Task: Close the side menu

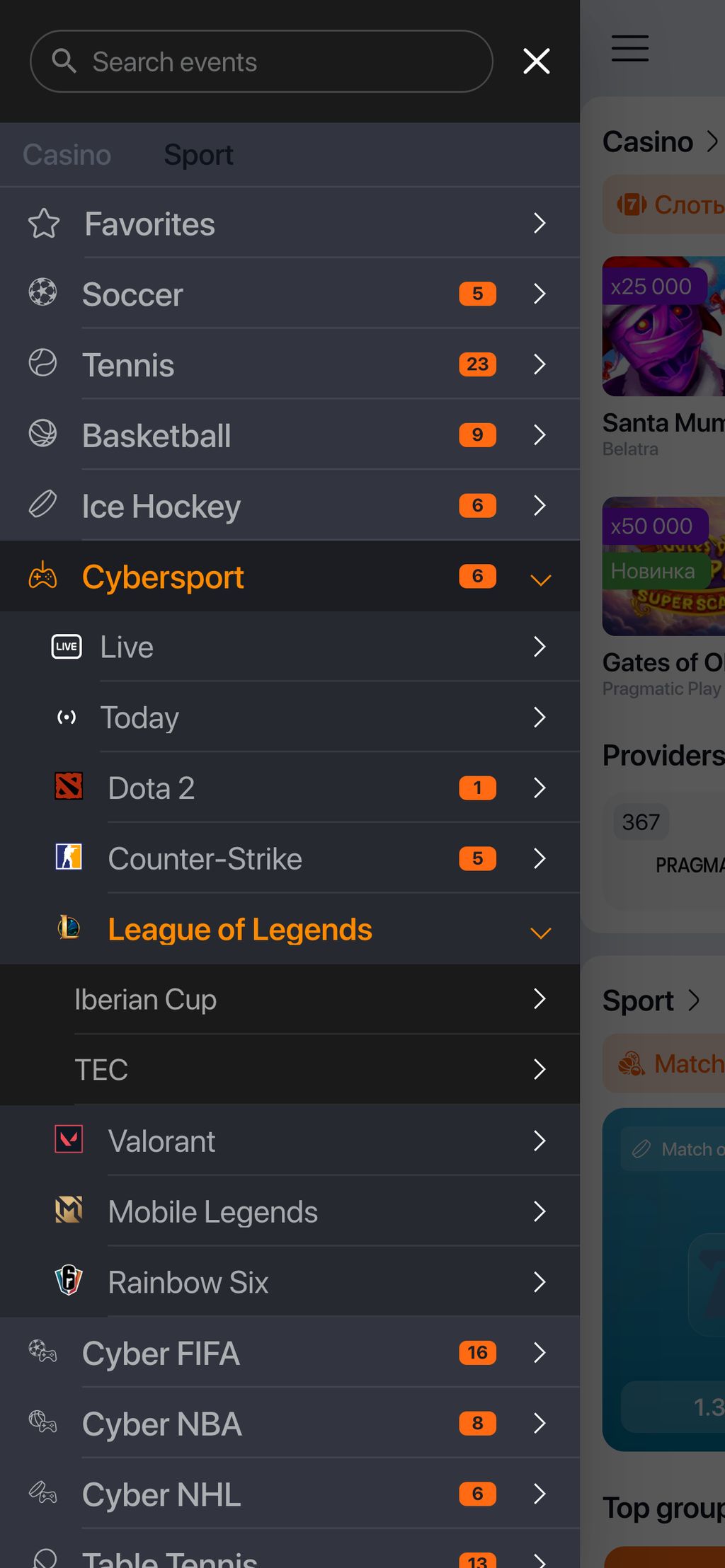Action: (536, 62)
